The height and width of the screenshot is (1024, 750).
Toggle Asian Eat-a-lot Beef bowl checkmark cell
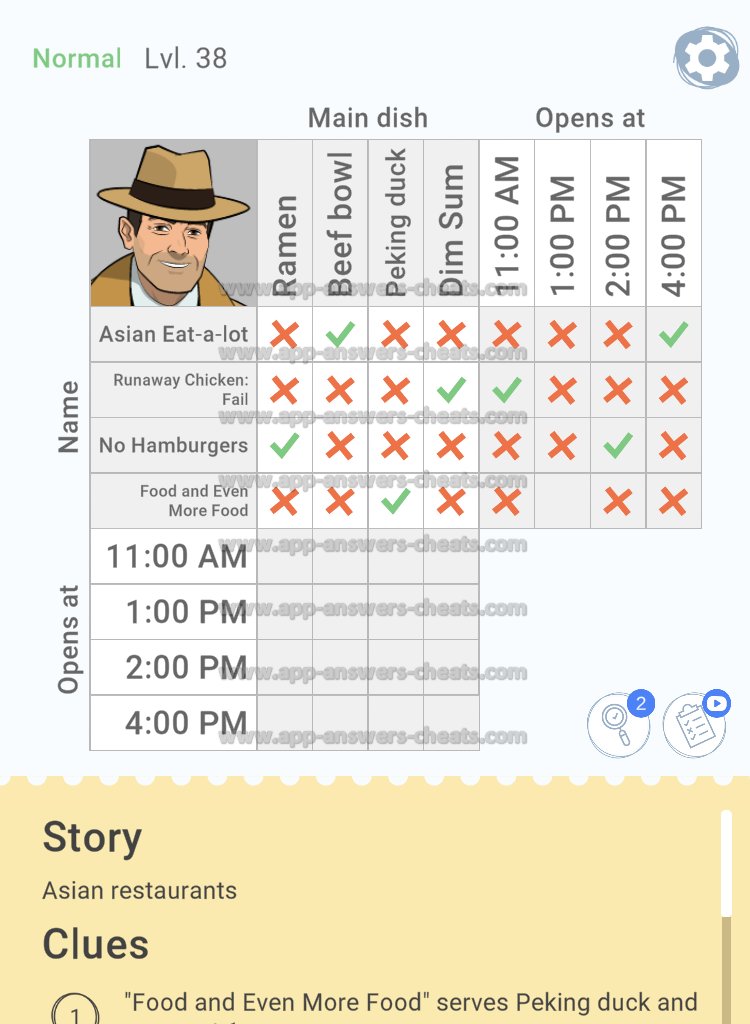tap(340, 334)
